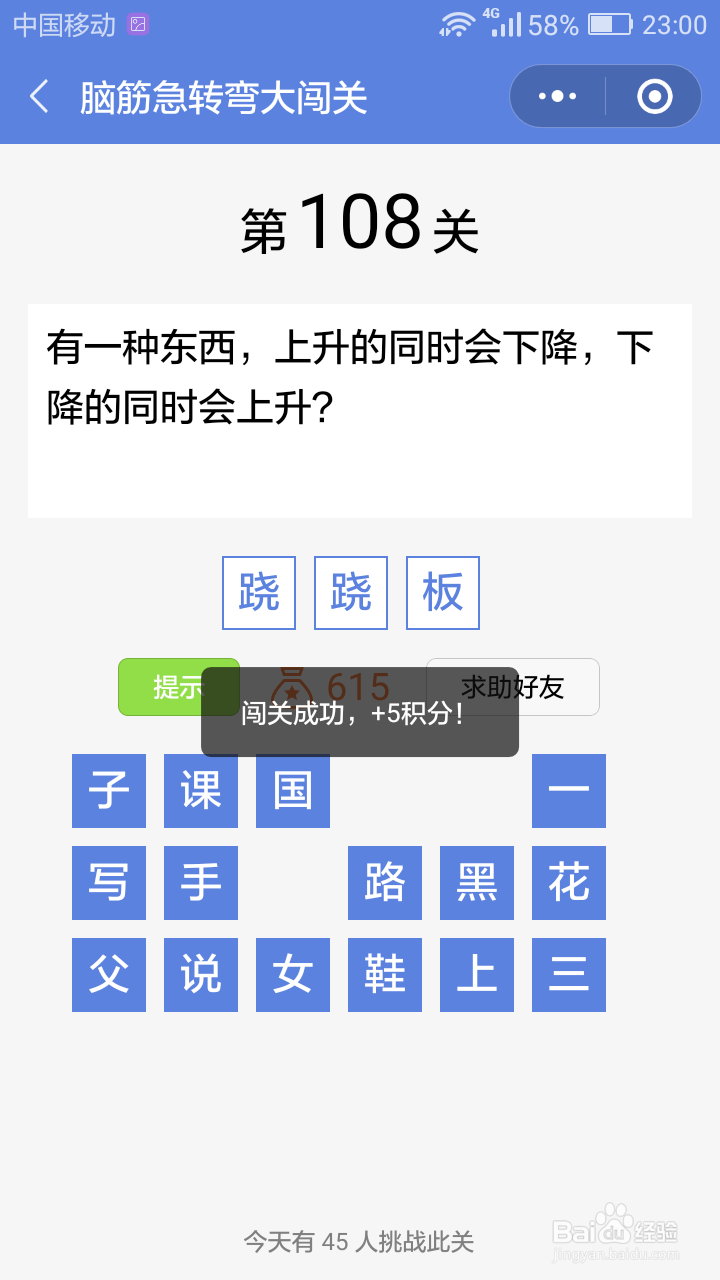Tap the 父 character tile
The width and height of the screenshot is (720, 1280).
(108, 975)
